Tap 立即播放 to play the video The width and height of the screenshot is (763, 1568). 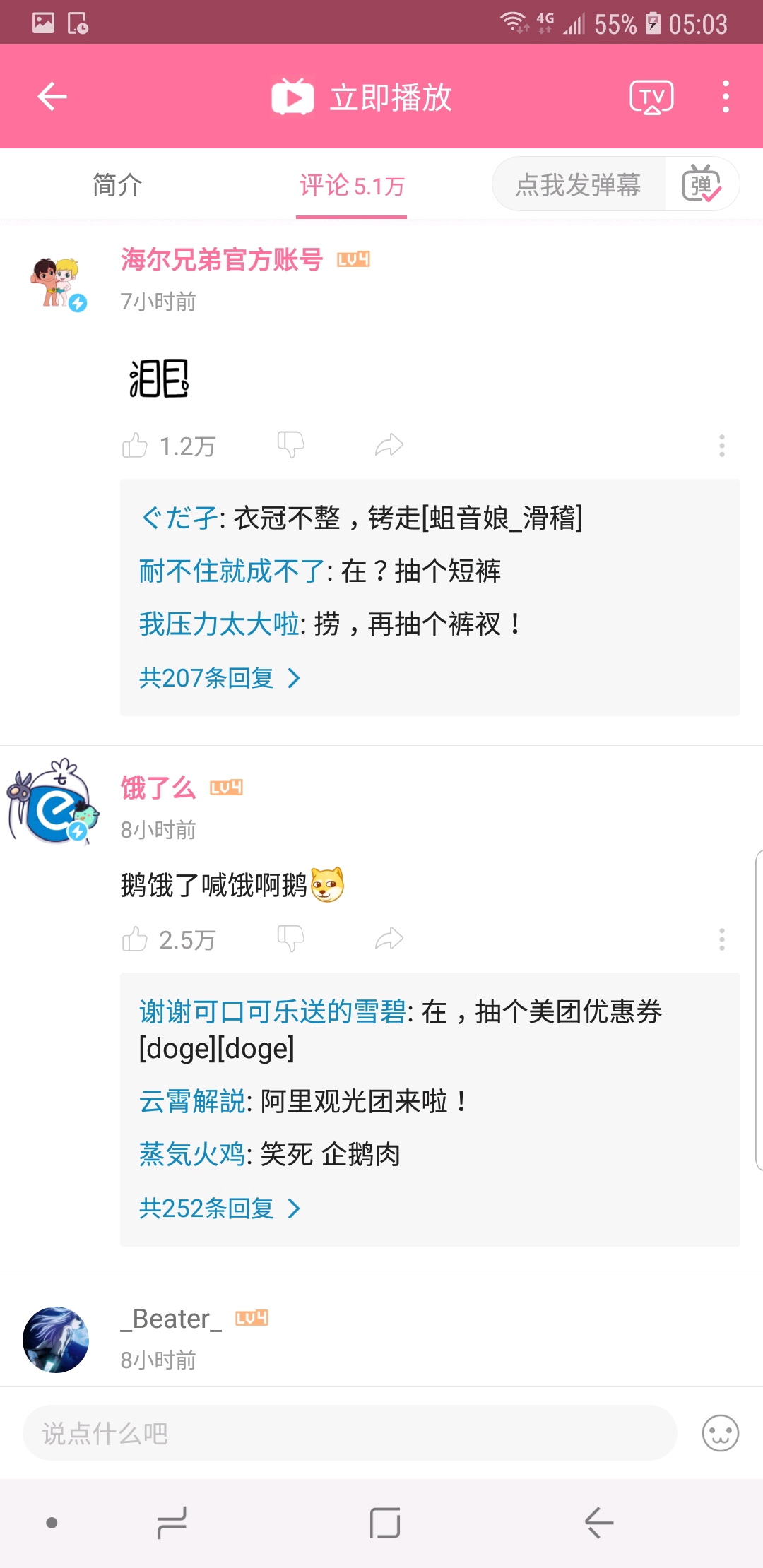[x=362, y=97]
